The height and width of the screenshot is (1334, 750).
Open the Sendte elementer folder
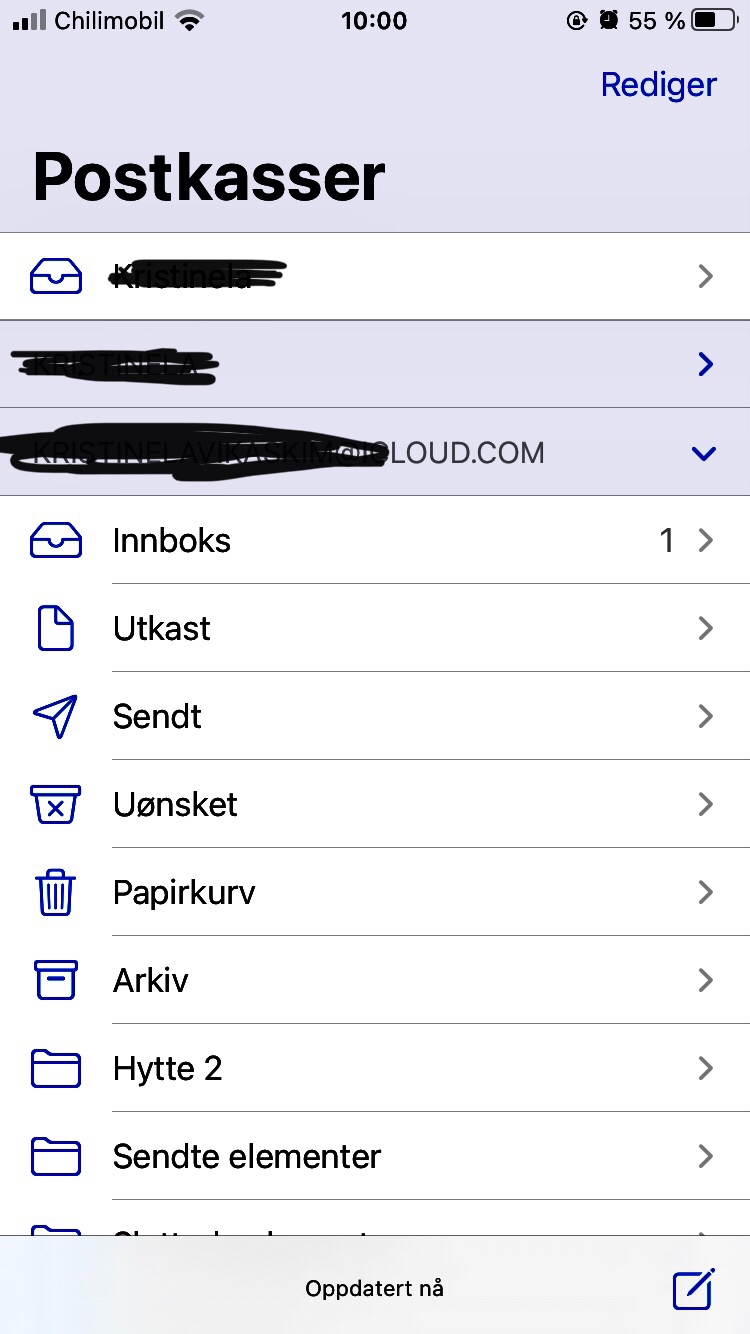pos(375,1156)
